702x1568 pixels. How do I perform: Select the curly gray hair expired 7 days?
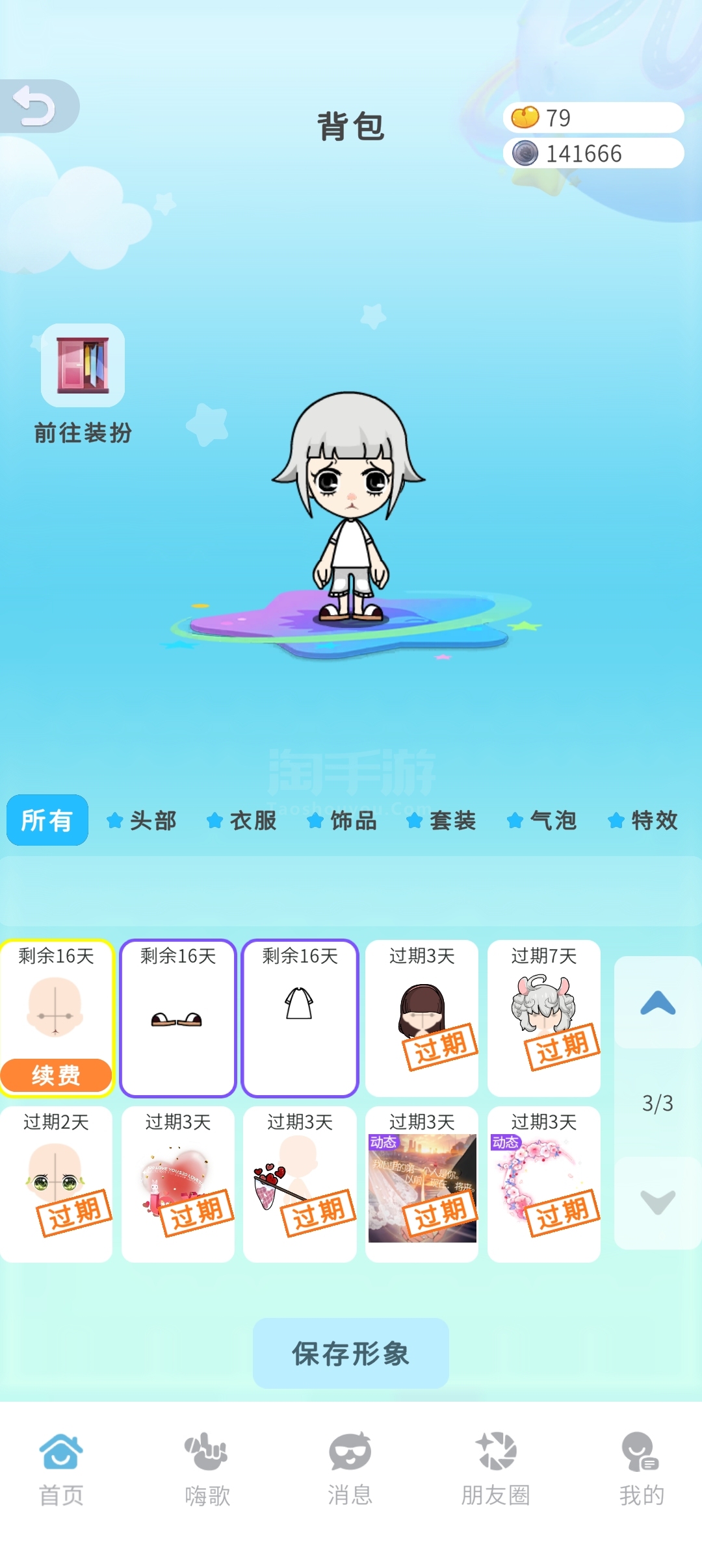tap(544, 1018)
